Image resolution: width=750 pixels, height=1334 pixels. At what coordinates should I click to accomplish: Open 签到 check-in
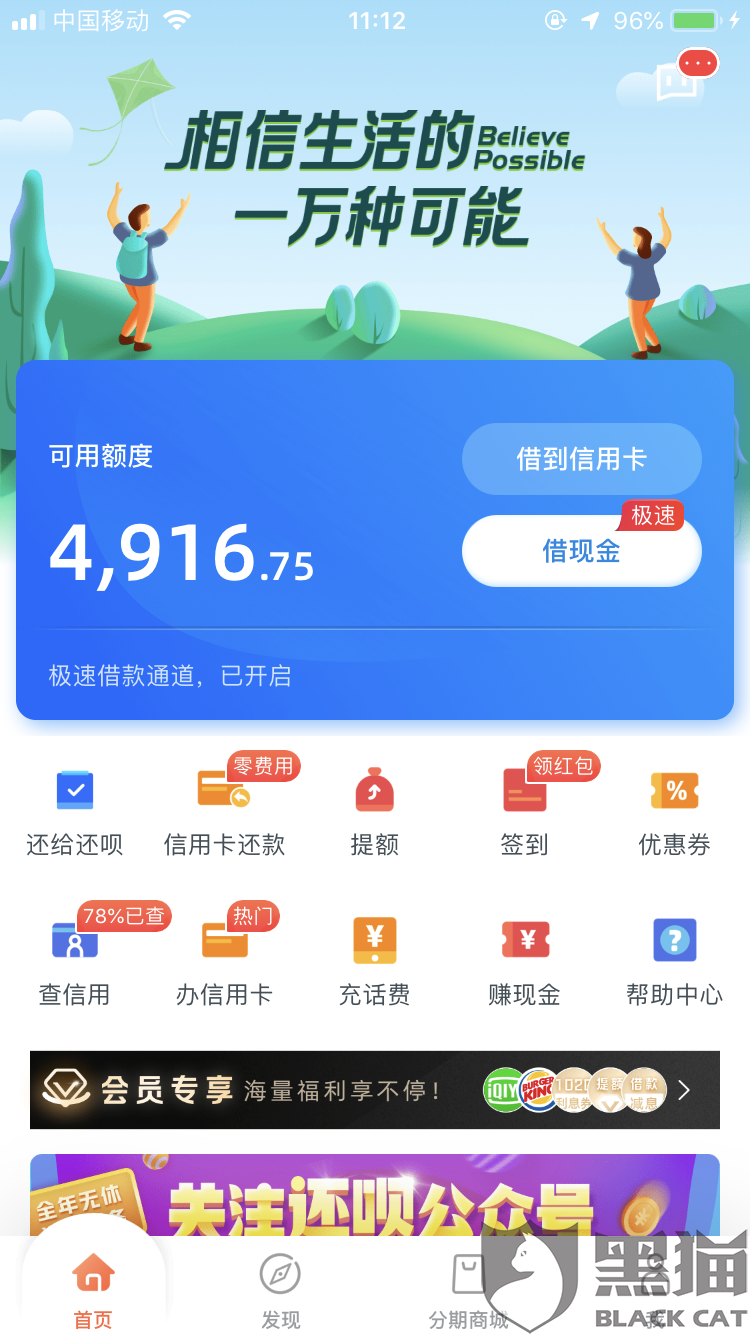tap(525, 813)
